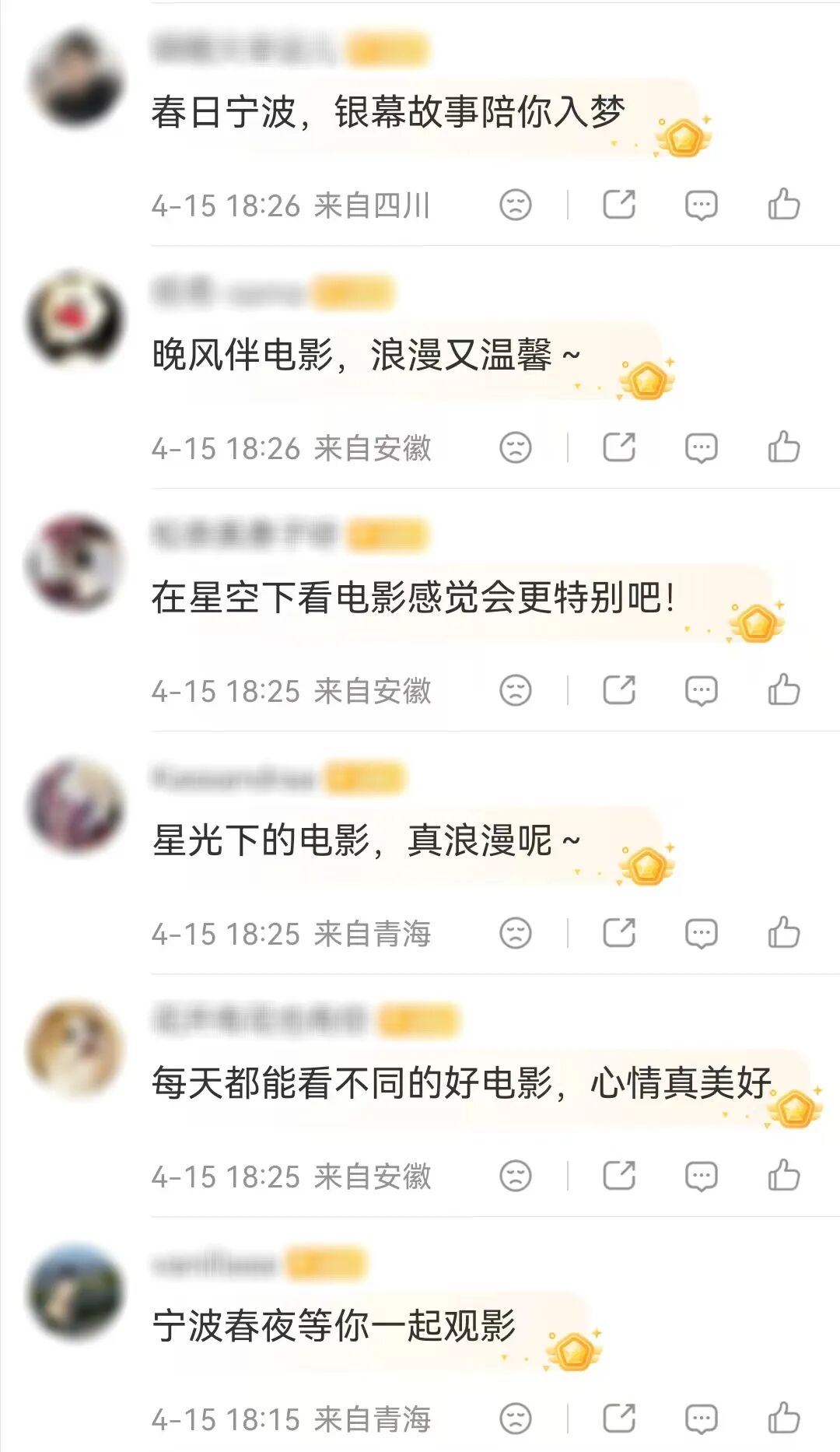Like the comment 春日宁波，银幕故事陪你入梦
Viewport: 840px width, 1452px height.
[x=783, y=205]
